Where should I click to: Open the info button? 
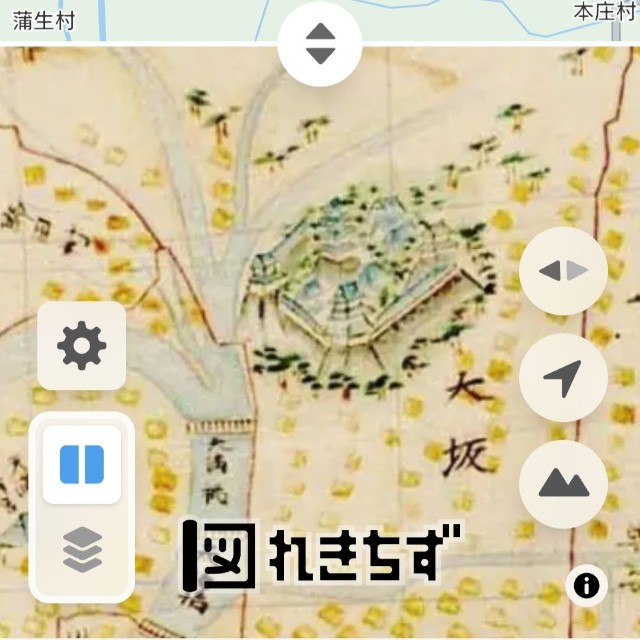coord(586,585)
